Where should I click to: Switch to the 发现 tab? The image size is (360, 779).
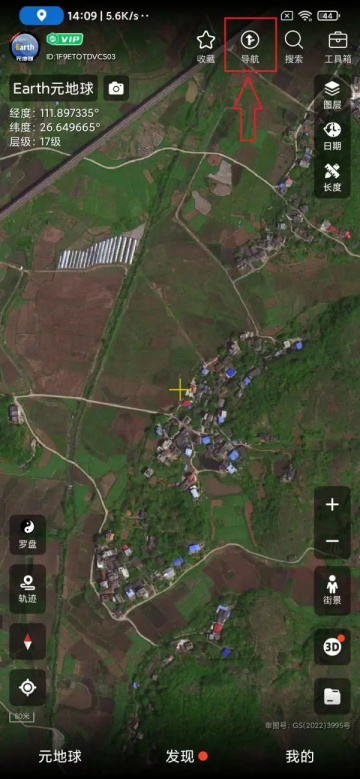tap(180, 757)
